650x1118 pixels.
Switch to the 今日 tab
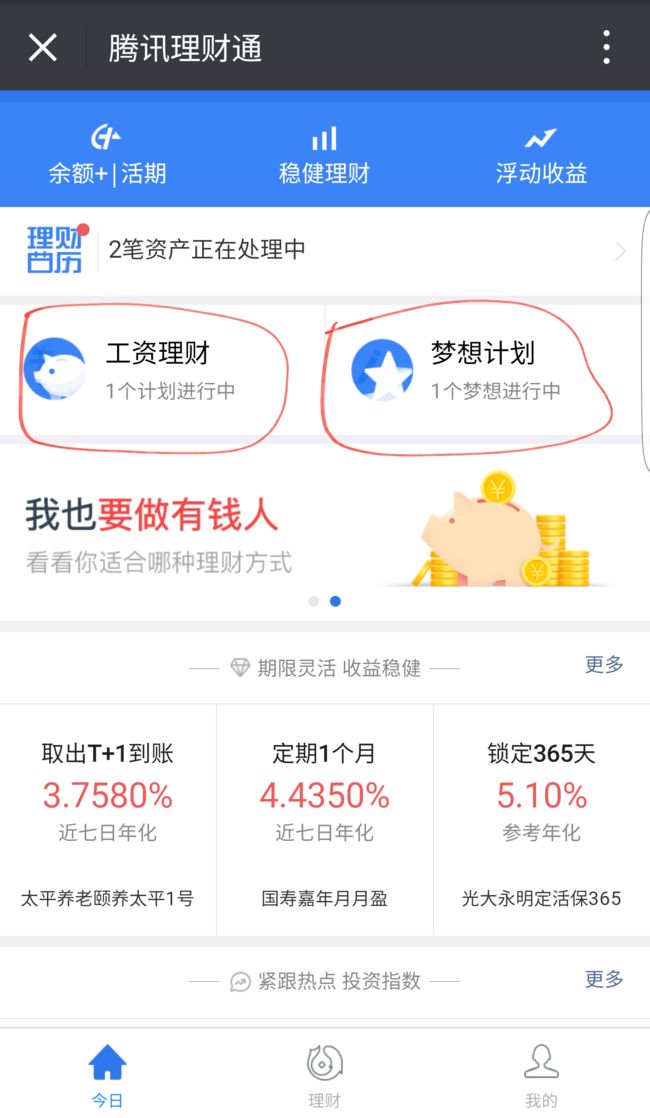(108, 1075)
